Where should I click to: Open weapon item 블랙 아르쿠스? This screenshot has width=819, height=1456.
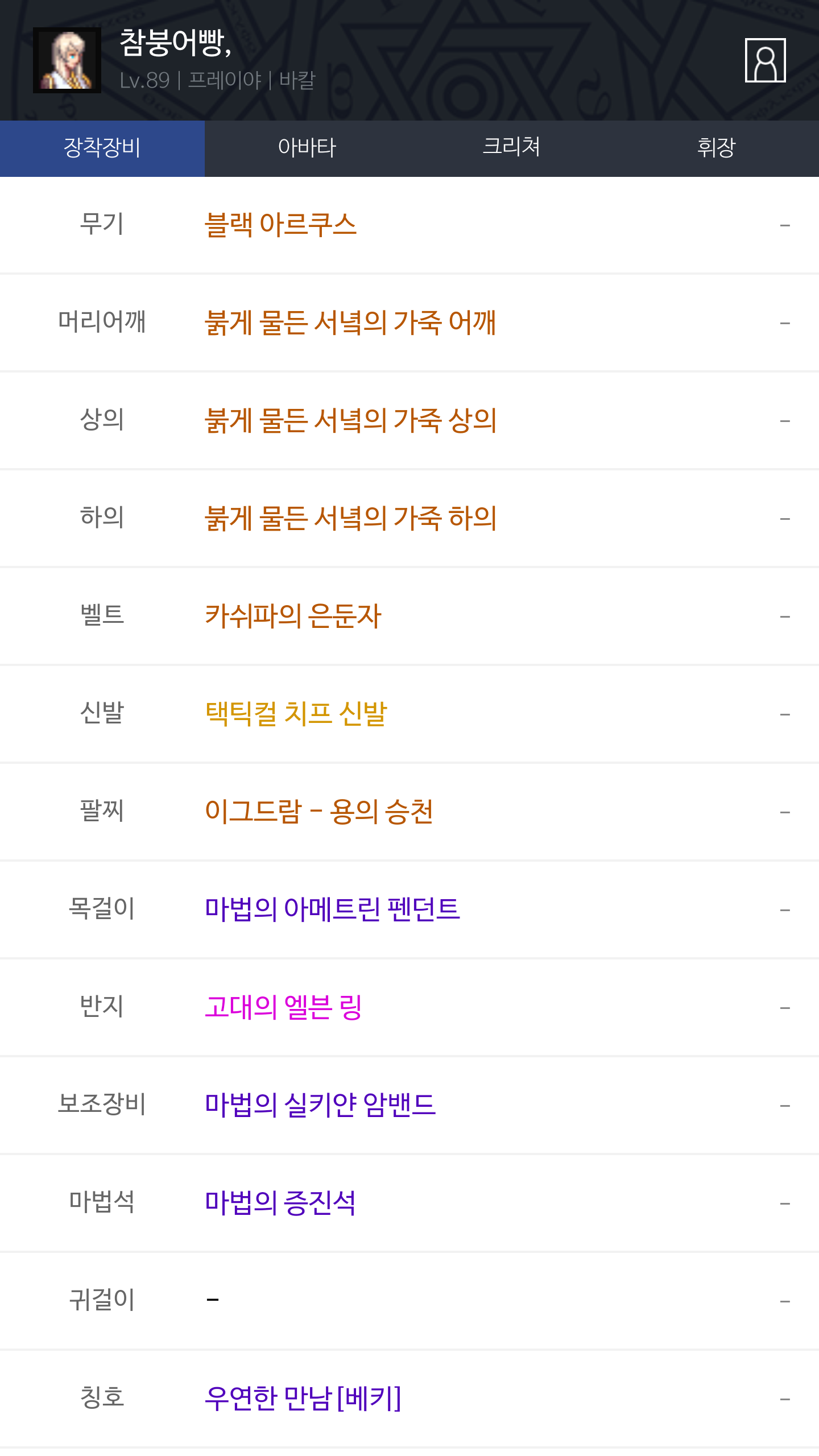[280, 225]
